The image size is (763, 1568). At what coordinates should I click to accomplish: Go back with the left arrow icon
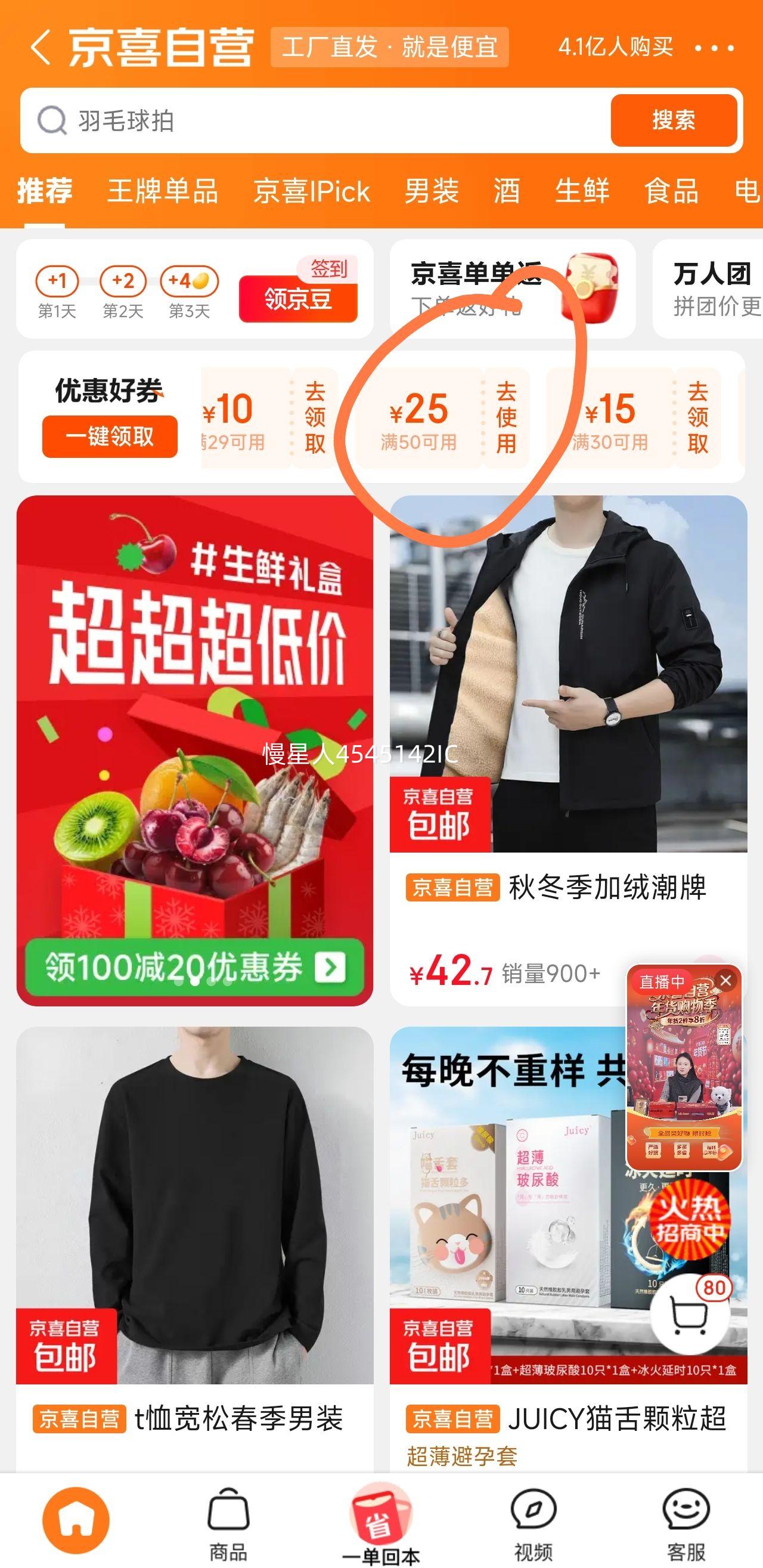pos(40,48)
